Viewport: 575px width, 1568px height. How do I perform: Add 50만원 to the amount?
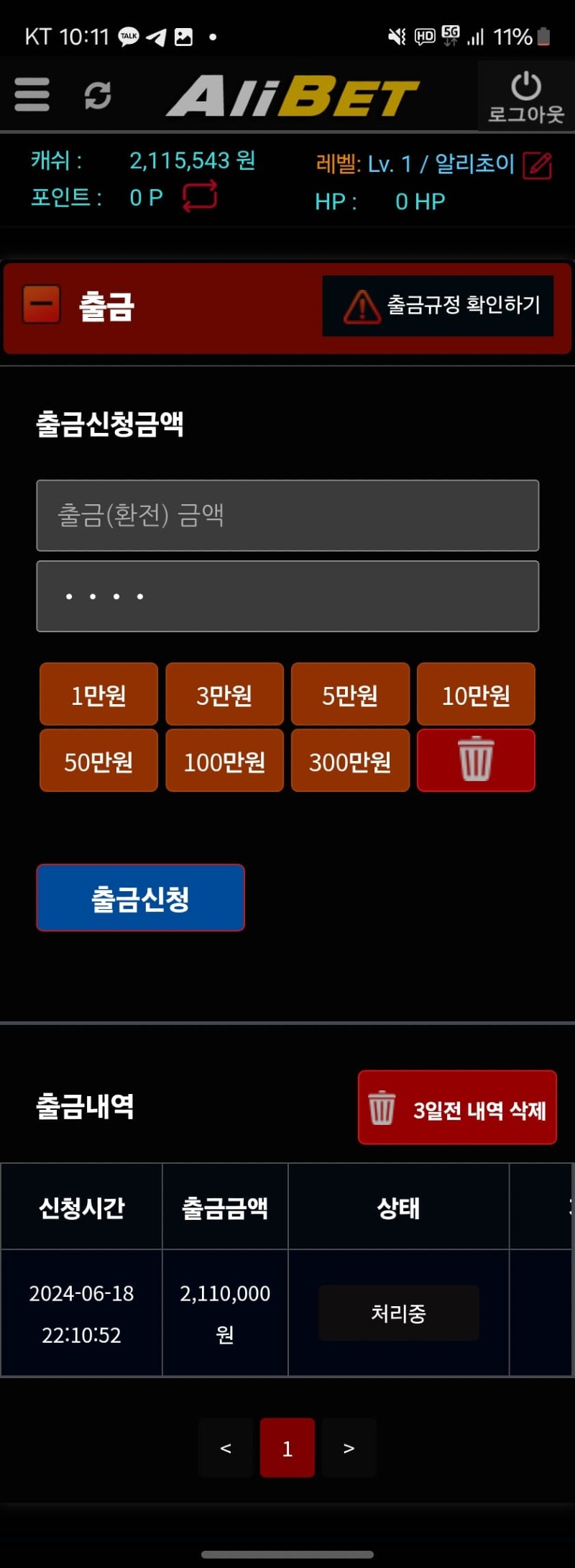pos(98,760)
